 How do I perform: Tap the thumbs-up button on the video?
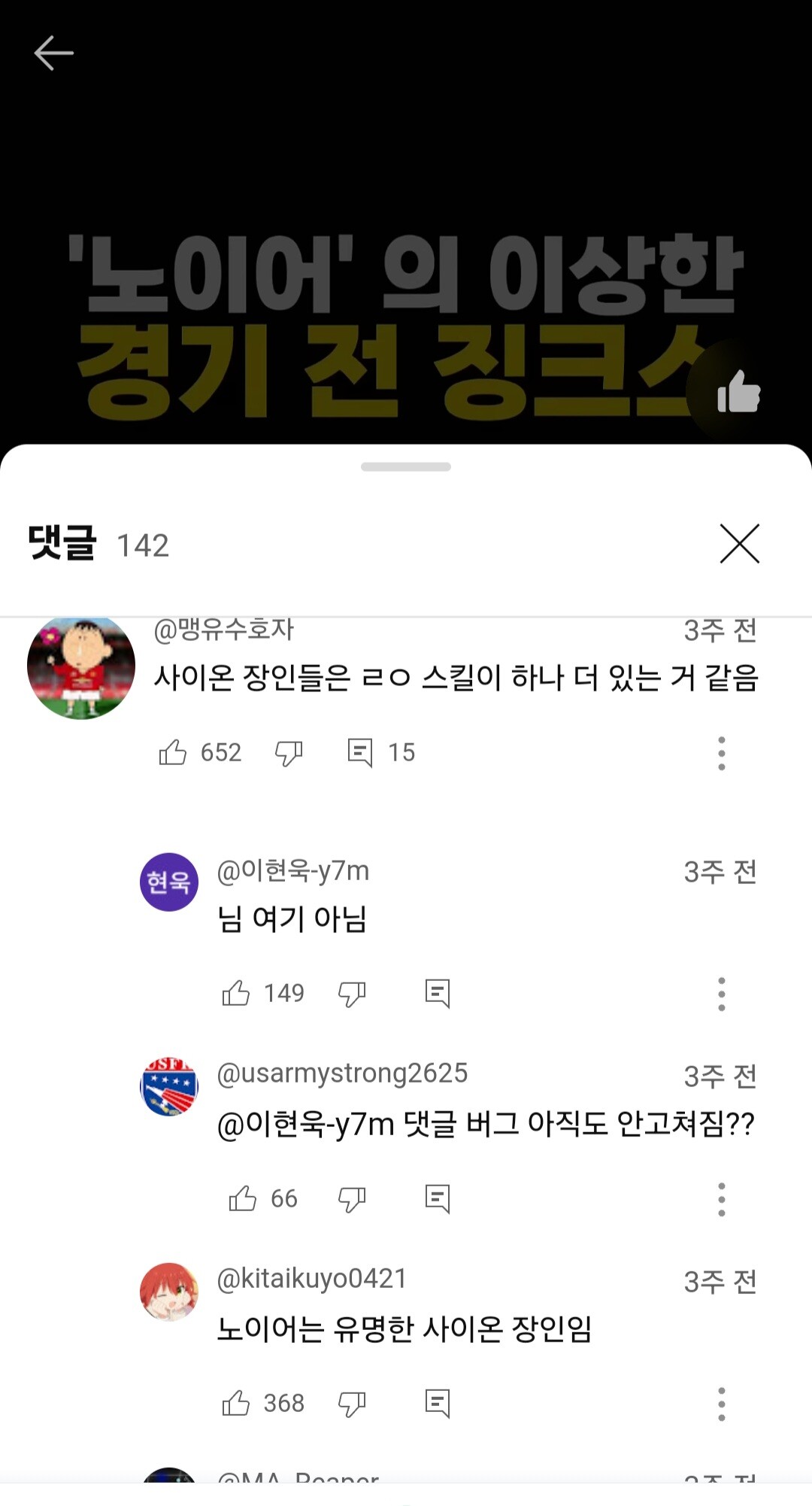738,392
